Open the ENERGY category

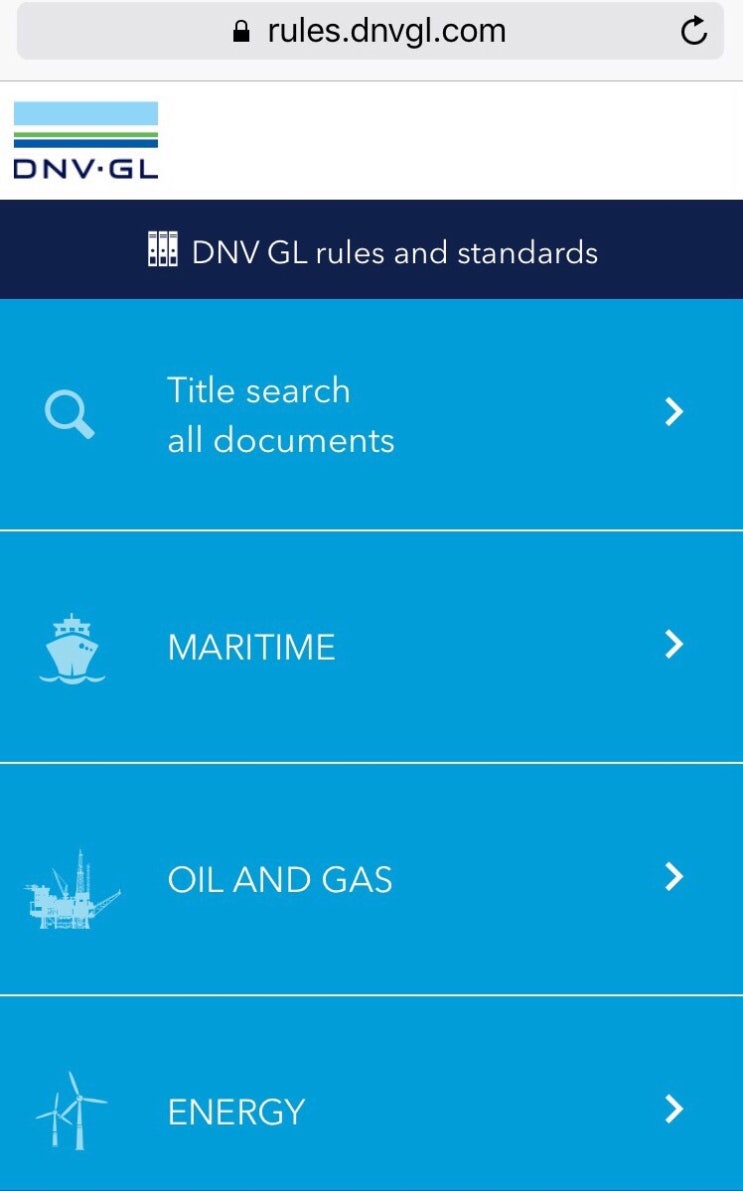[236, 1111]
